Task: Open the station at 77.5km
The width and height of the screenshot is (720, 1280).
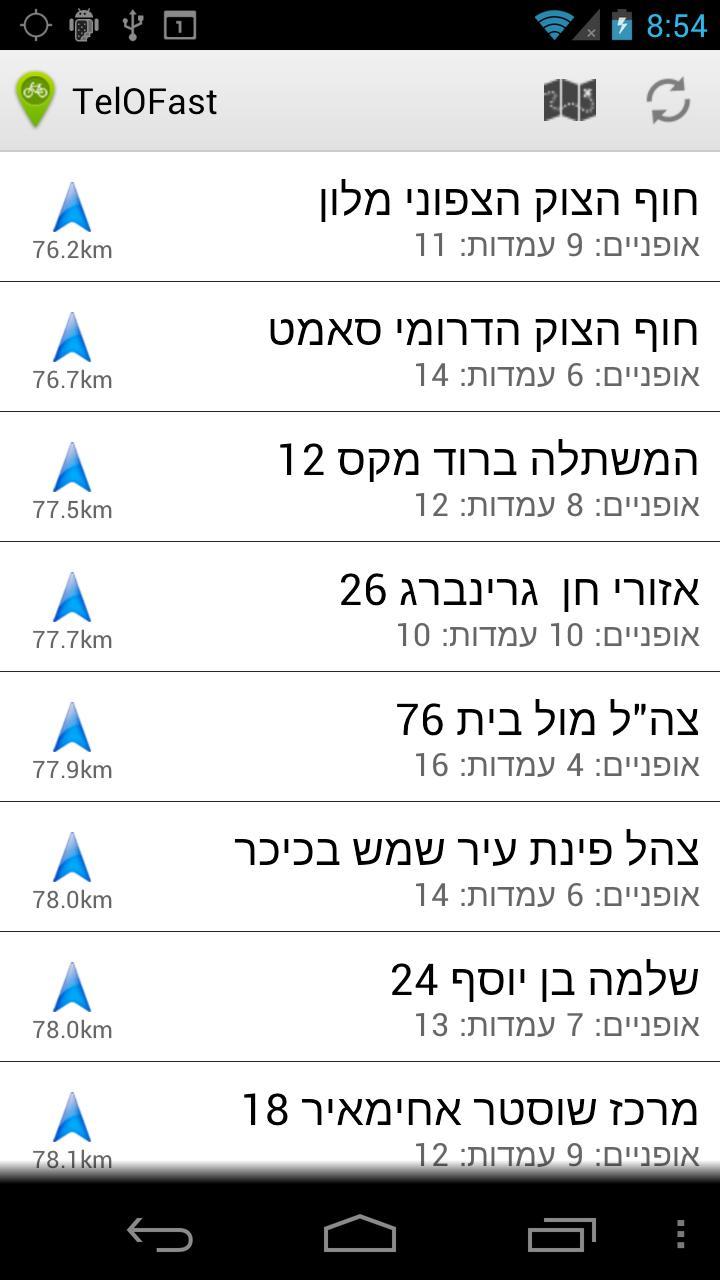Action: (360, 477)
